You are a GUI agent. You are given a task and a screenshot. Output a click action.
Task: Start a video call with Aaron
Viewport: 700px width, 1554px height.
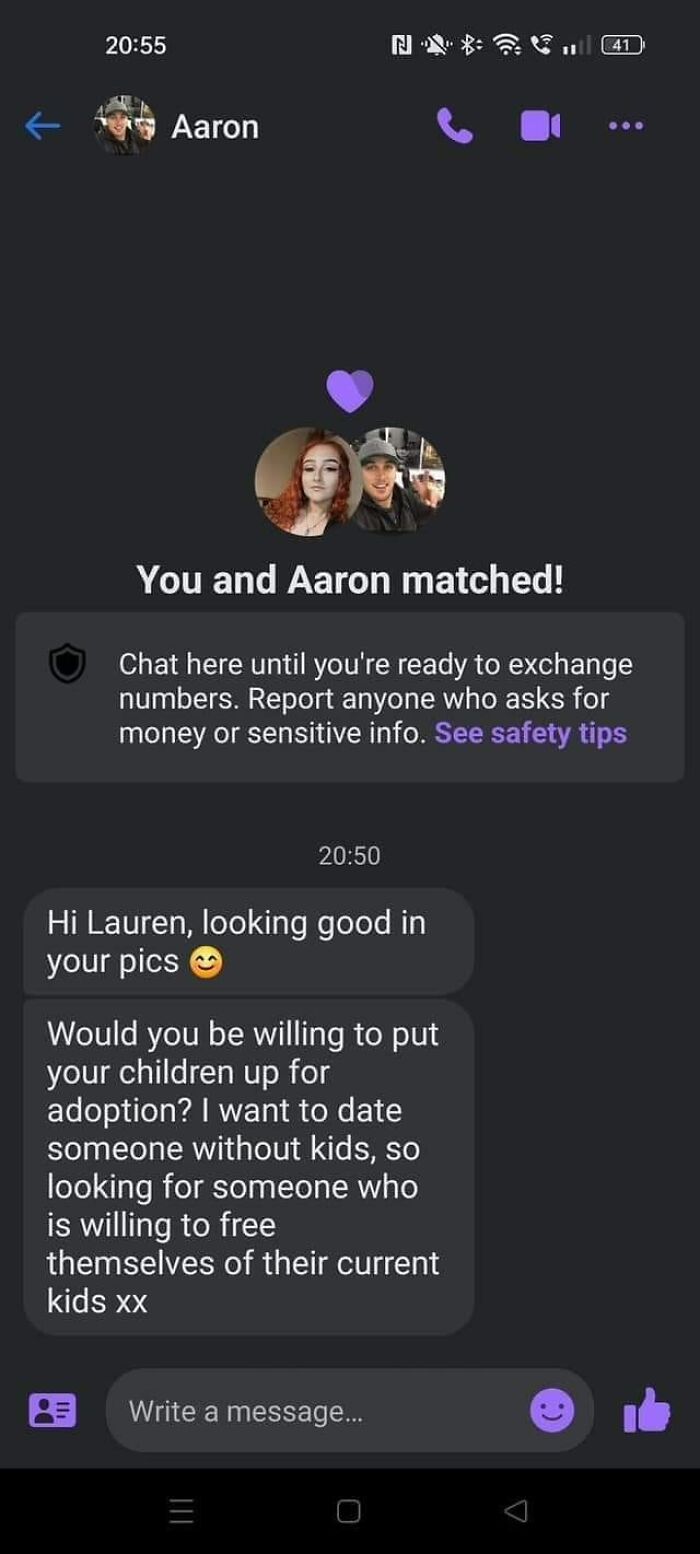(540, 126)
